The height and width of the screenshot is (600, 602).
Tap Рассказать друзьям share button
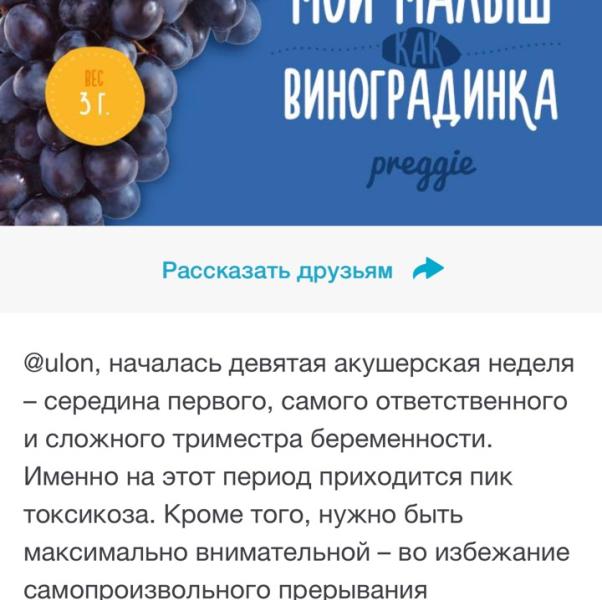pyautogui.click(x=303, y=270)
